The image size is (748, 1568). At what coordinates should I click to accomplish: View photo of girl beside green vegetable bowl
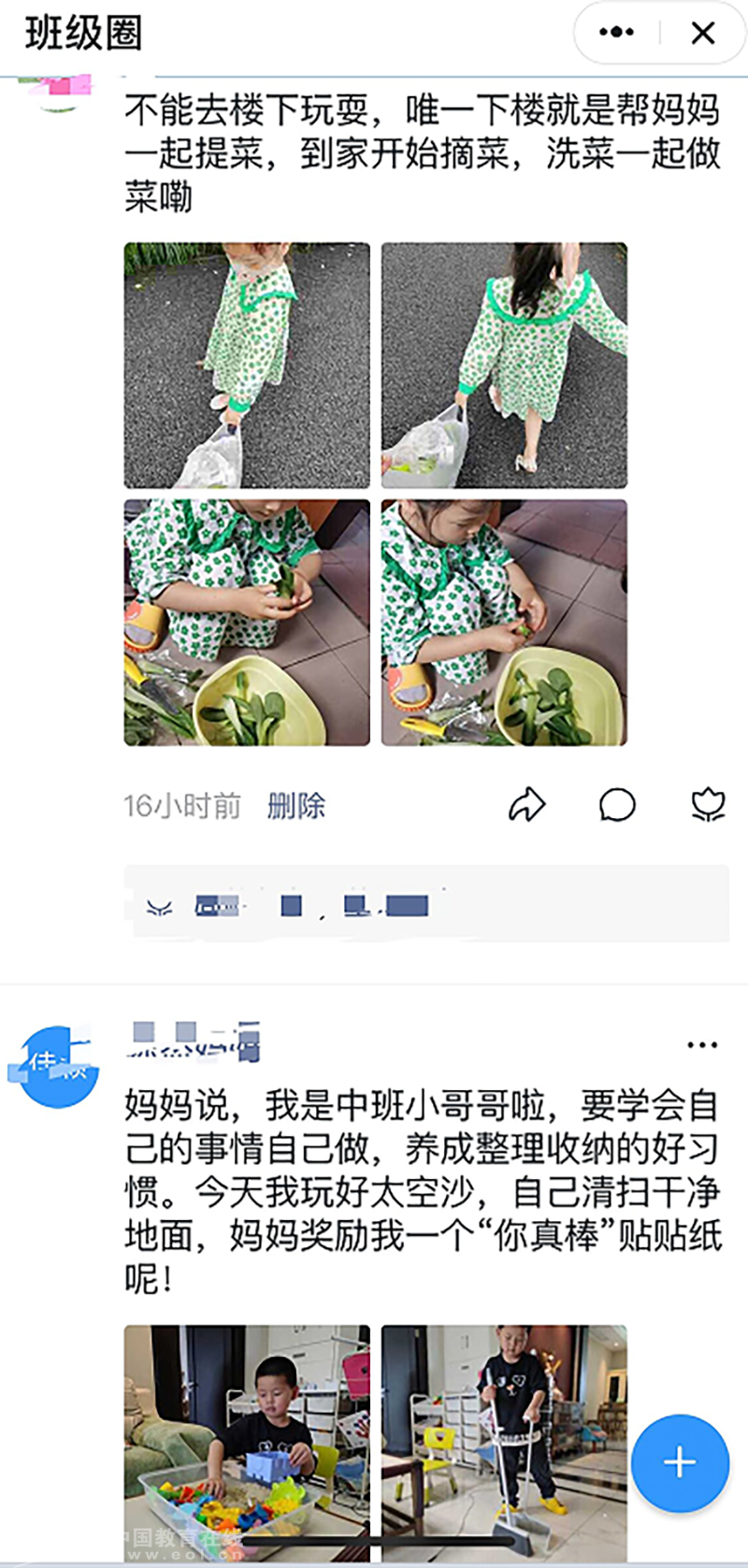[504, 623]
